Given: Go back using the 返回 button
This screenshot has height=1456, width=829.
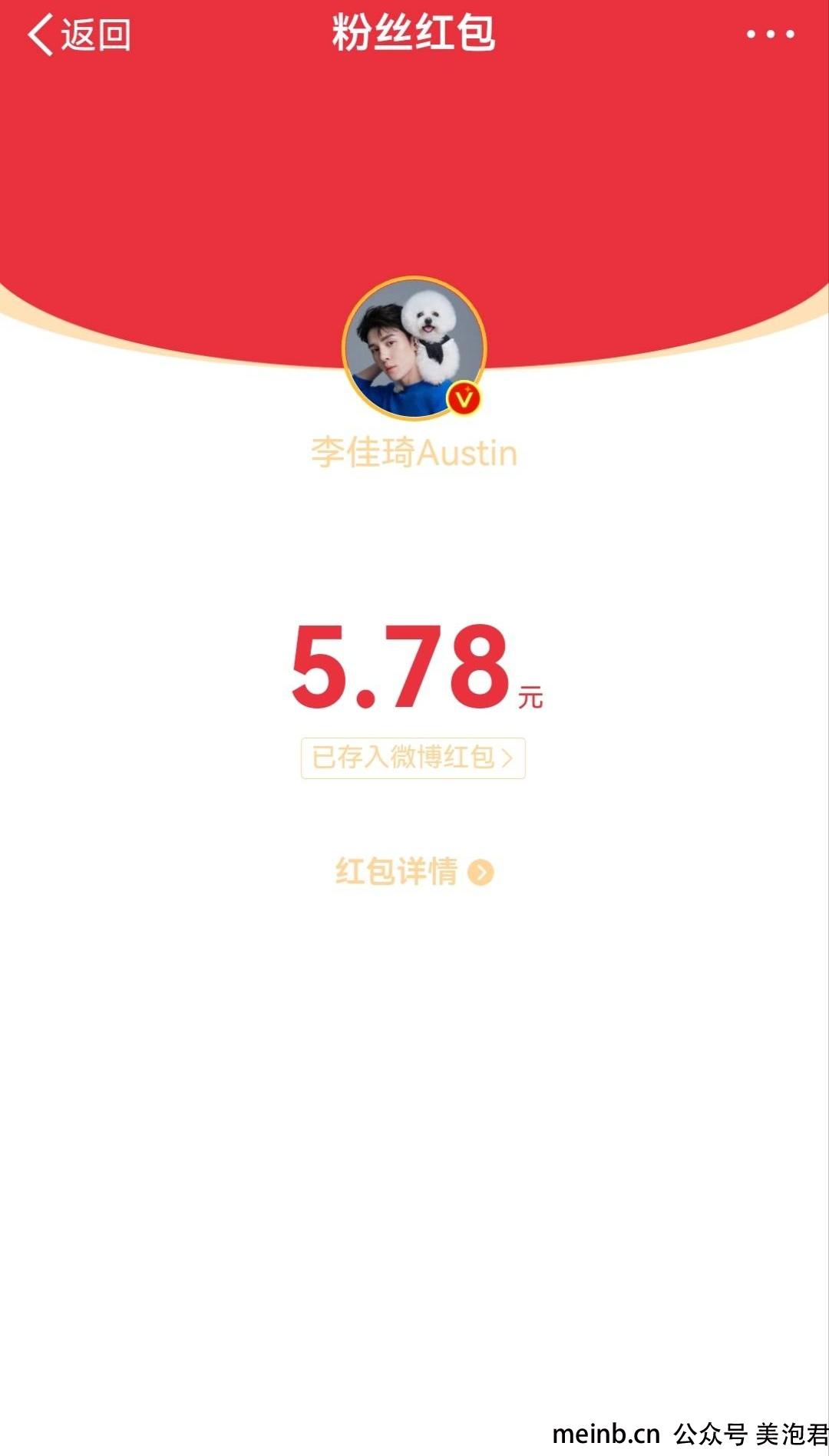Looking at the screenshot, I should click(79, 35).
